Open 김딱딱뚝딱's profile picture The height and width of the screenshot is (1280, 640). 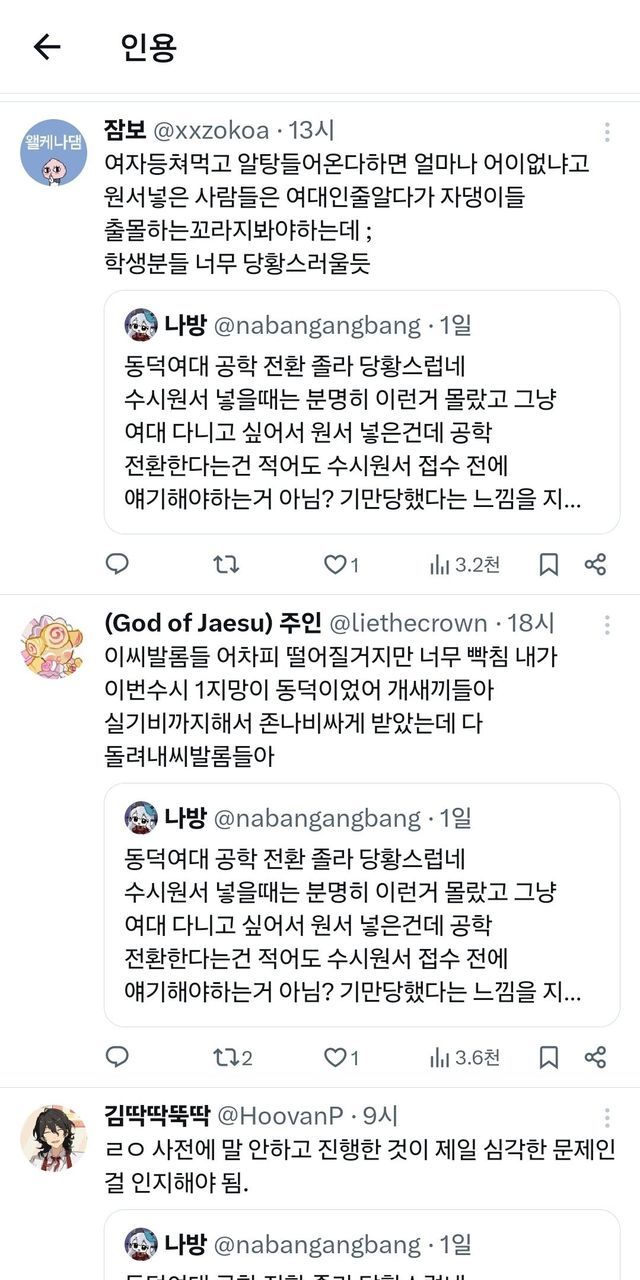(53, 1138)
